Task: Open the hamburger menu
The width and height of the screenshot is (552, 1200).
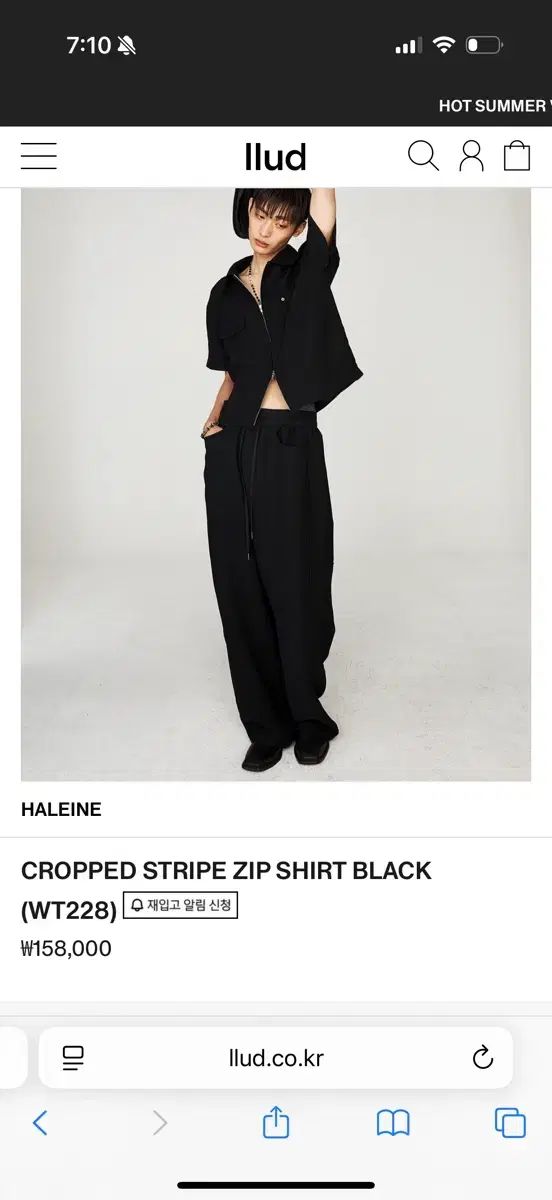Action: pos(39,156)
